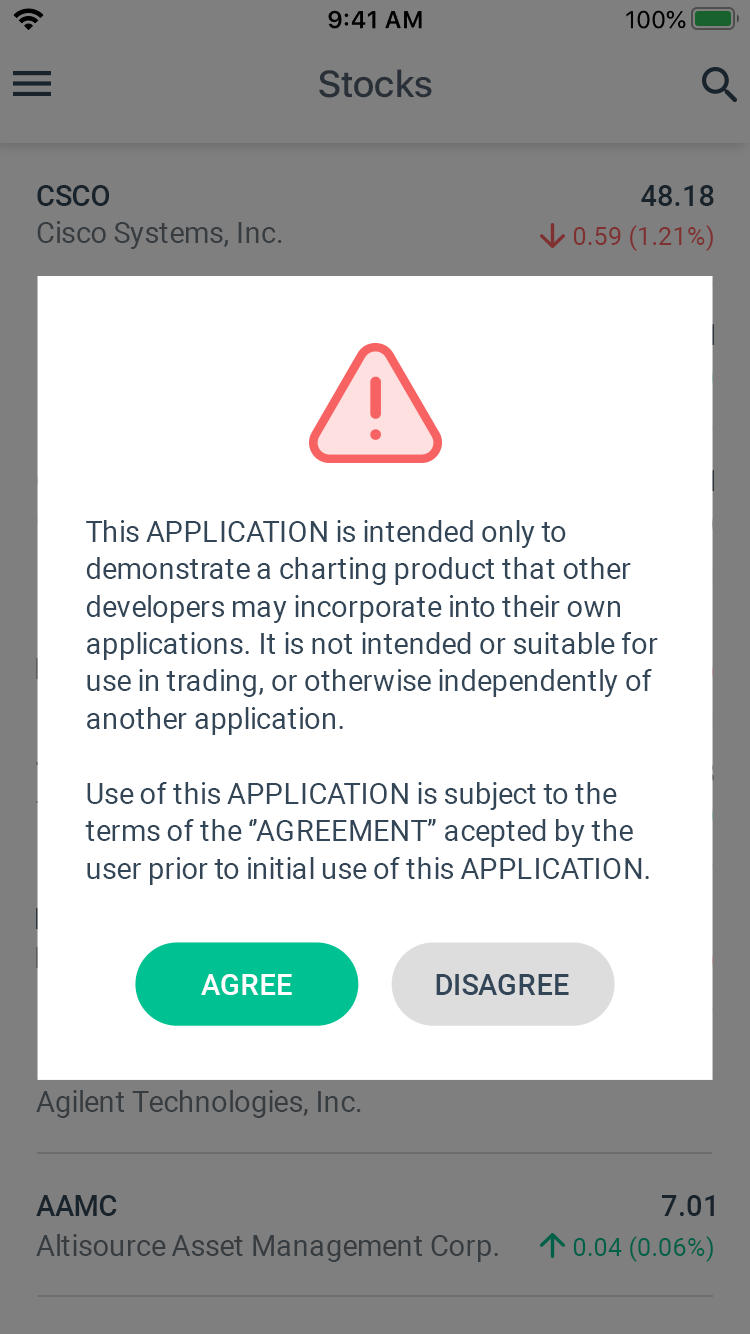Click the Wi-Fi icon in the status bar
This screenshot has height=1334, width=750.
point(27,18)
